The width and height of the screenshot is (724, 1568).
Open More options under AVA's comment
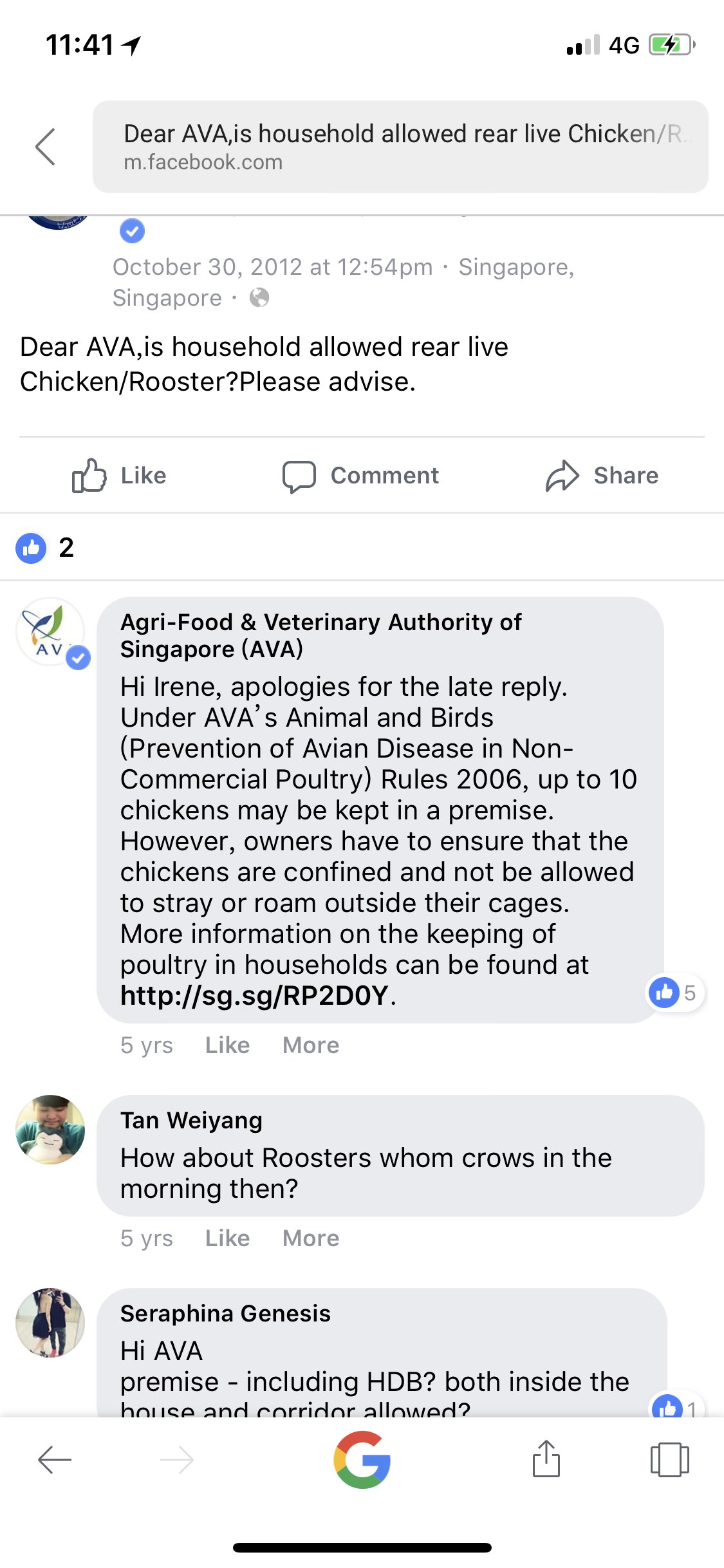[310, 1045]
